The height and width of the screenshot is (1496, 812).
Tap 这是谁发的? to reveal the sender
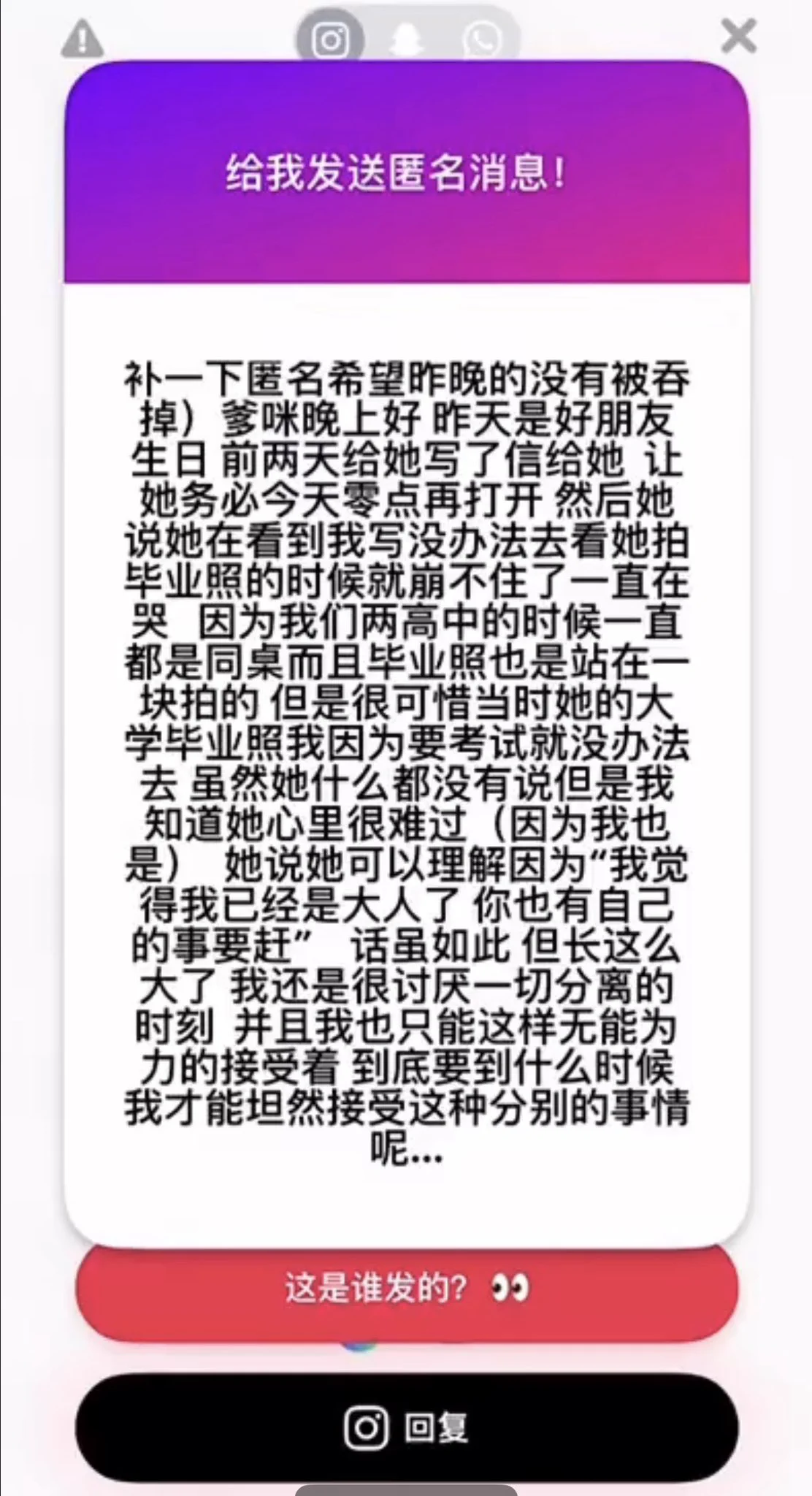406,1288
